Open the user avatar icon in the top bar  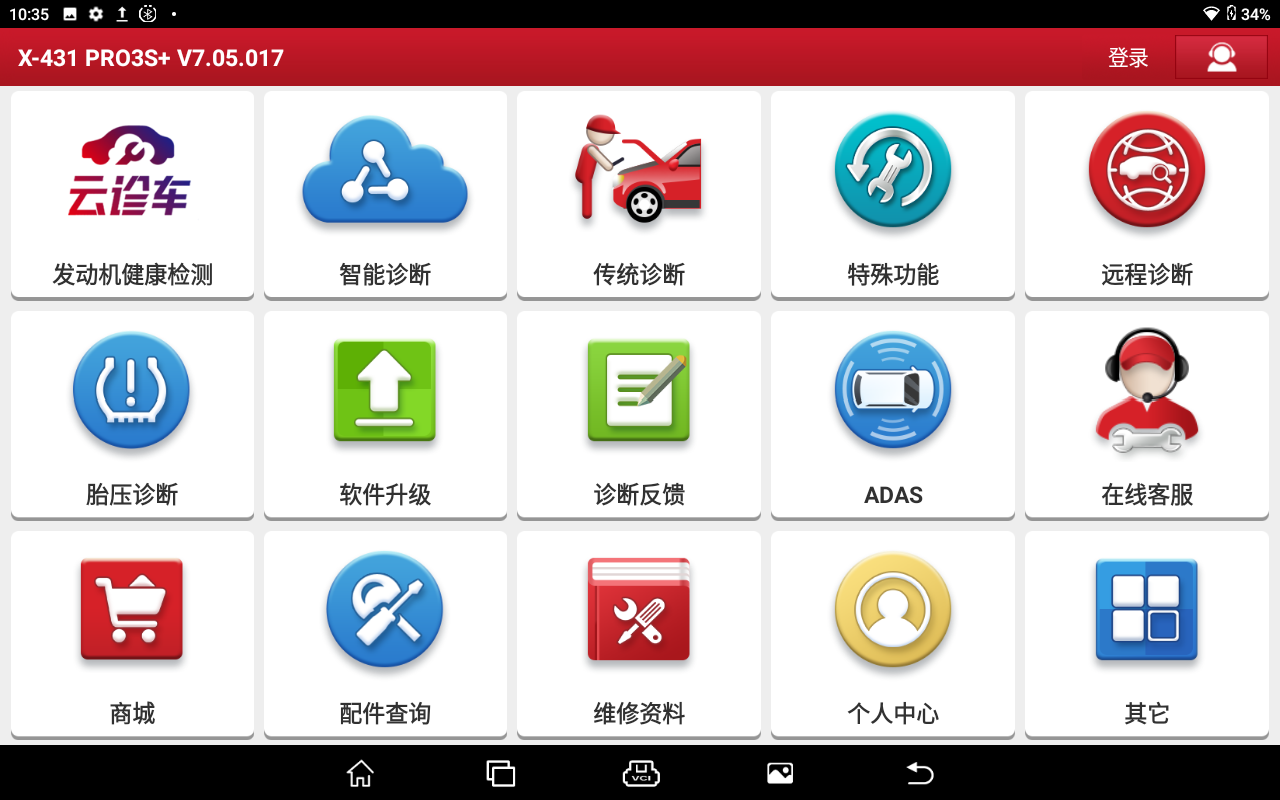click(x=1221, y=57)
